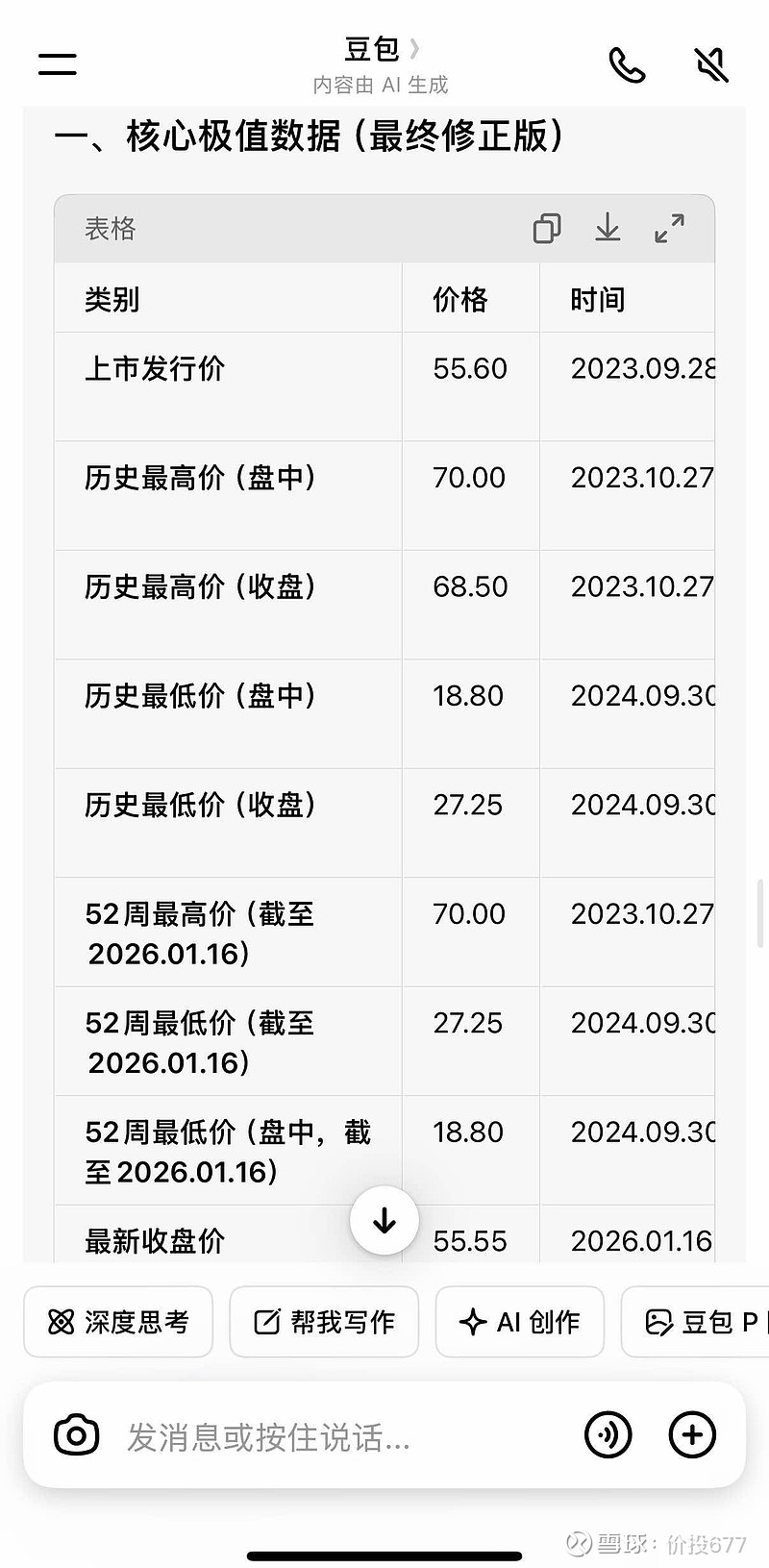Viewport: 769px width, 1568px height.
Task: Click the voice wave icon in the input bar
Action: coord(608,1434)
